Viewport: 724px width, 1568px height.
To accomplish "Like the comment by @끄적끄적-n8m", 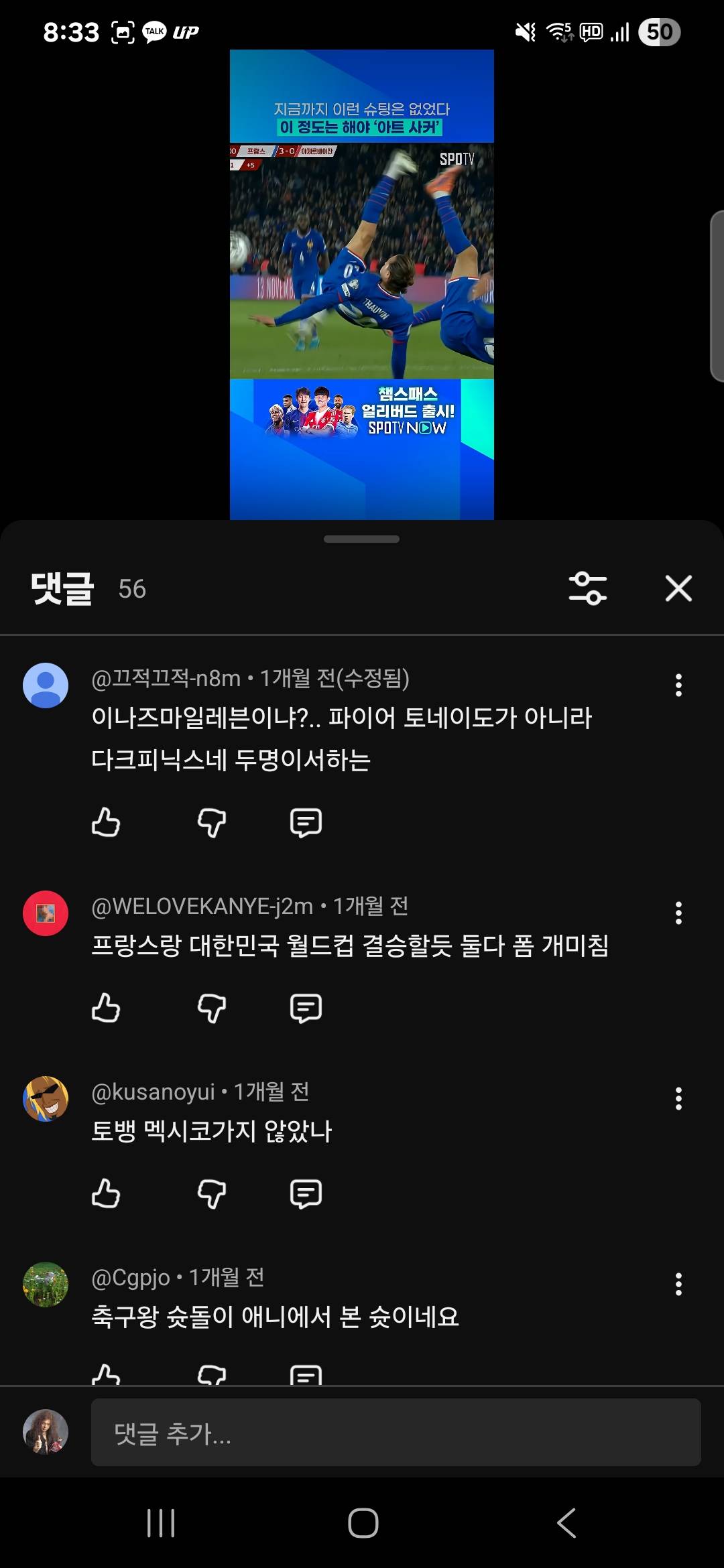I will coord(106,822).
